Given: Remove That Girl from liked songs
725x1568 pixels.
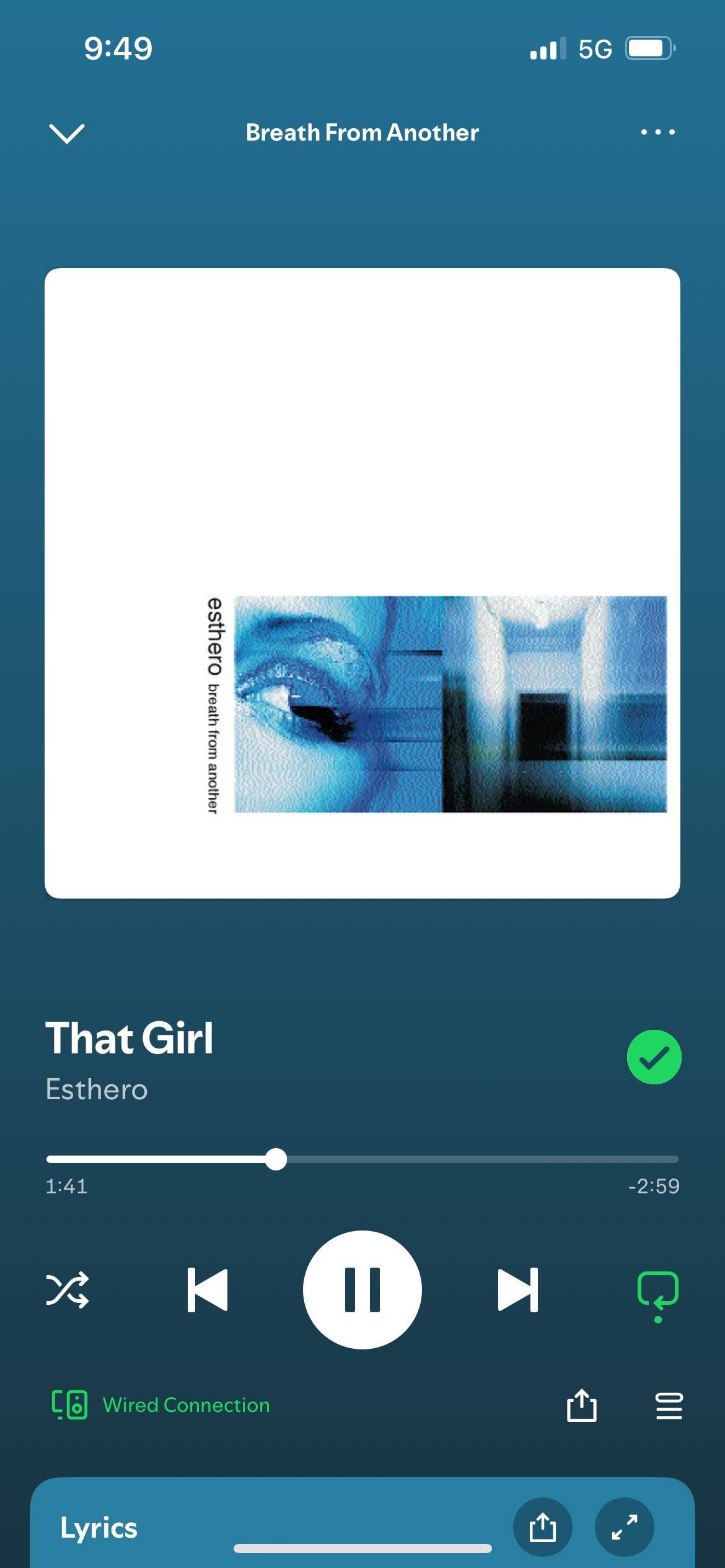Looking at the screenshot, I should [654, 1057].
